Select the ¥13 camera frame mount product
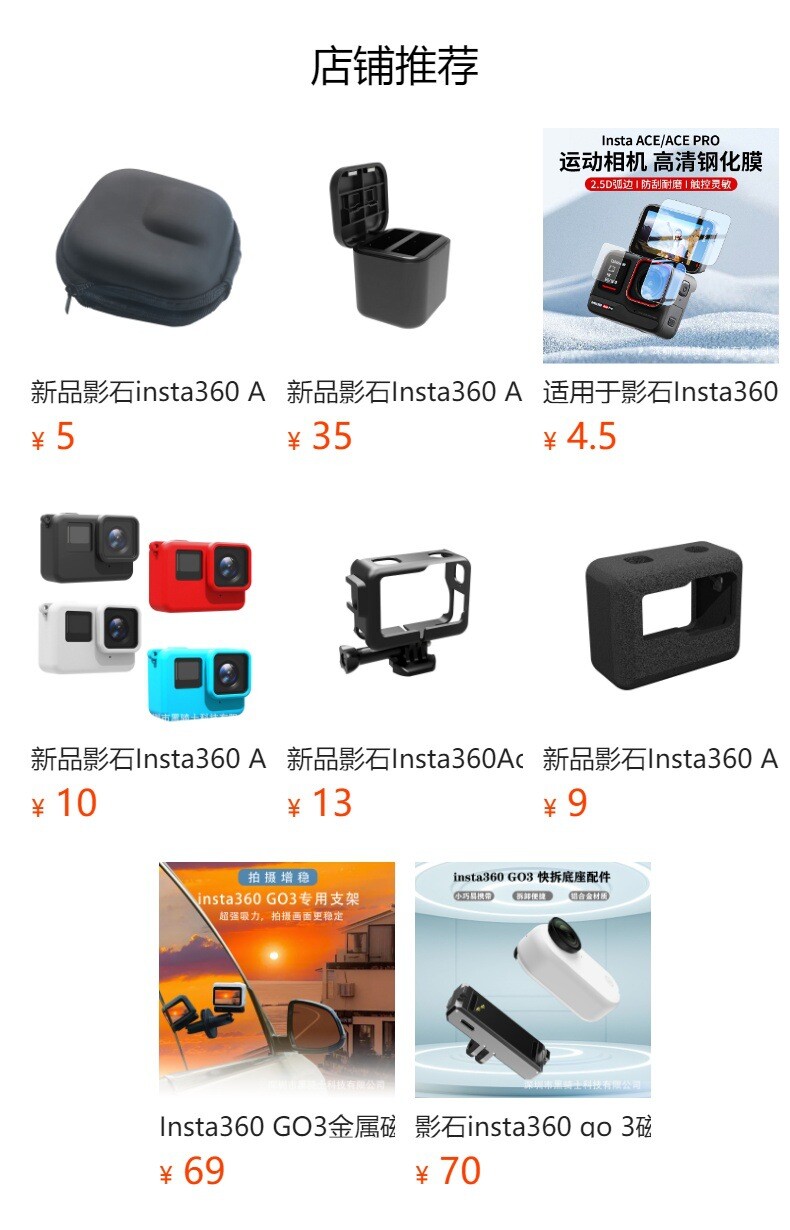This screenshot has height=1230, width=790. point(404,613)
